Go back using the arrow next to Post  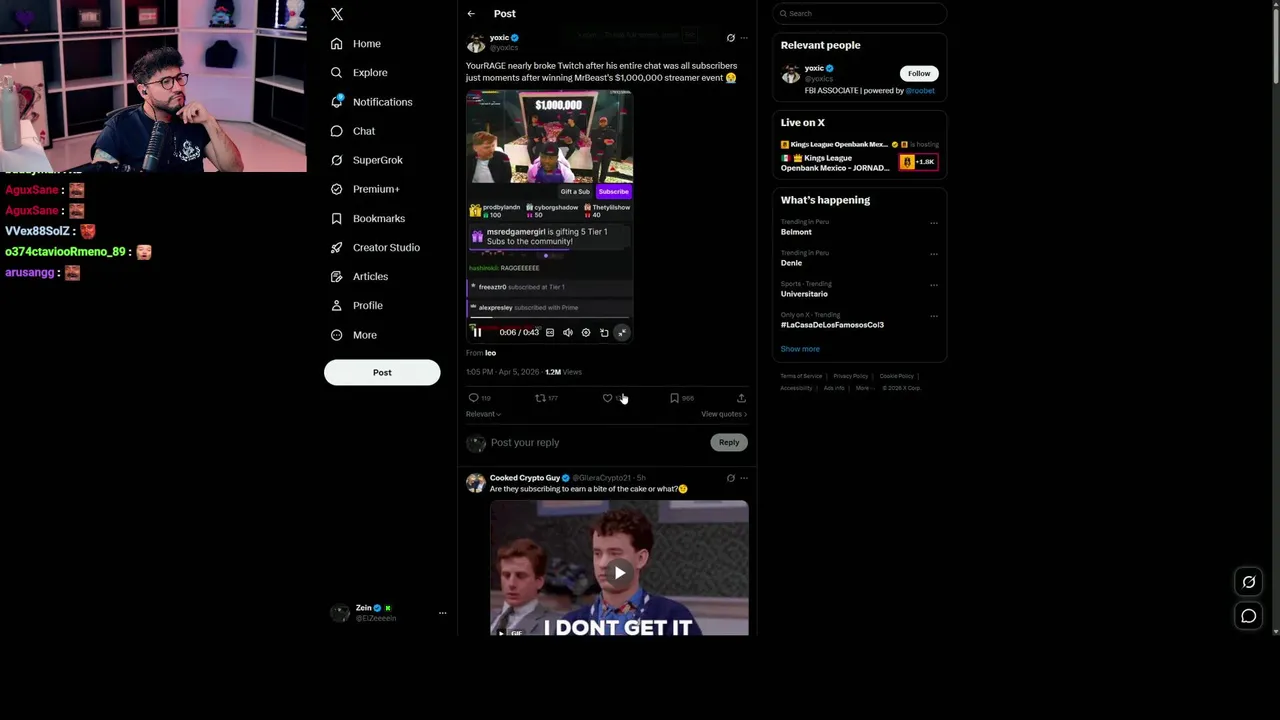point(471,14)
